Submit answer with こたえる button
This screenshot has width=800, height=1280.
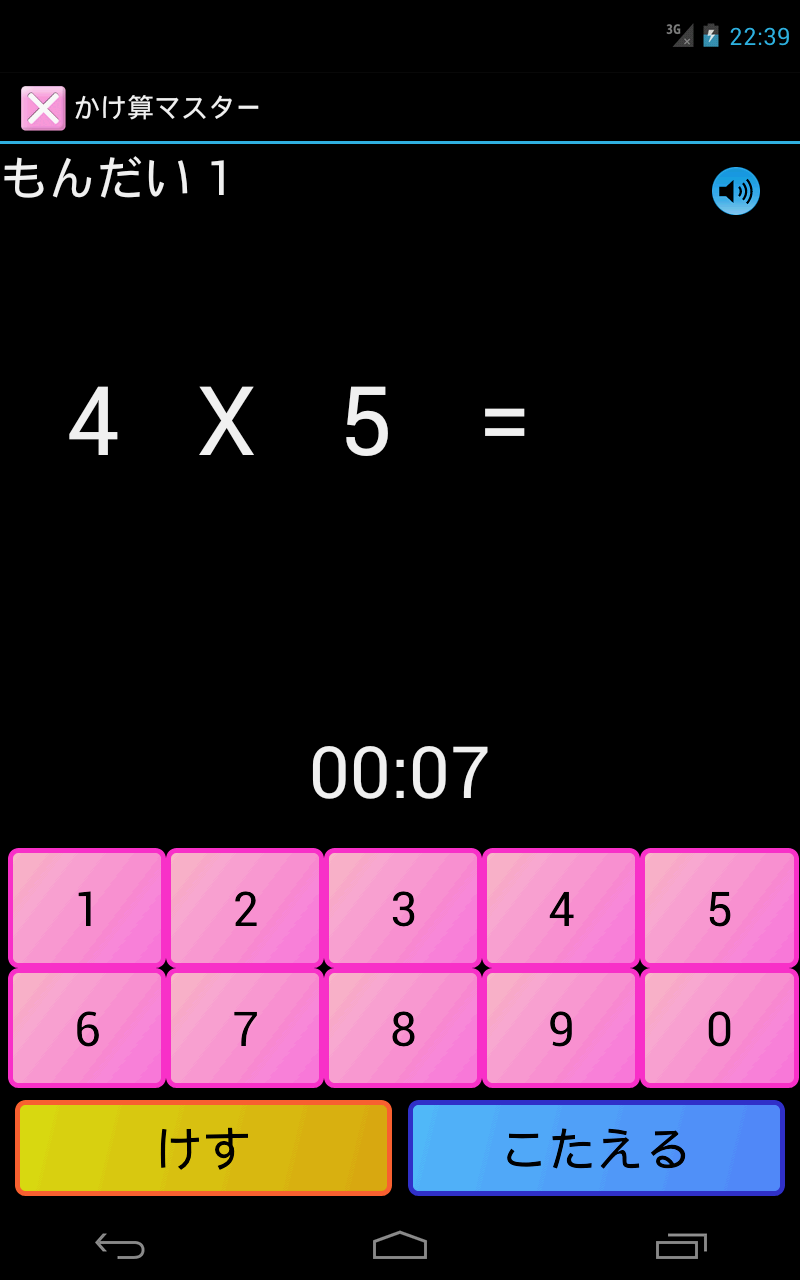click(x=596, y=1148)
